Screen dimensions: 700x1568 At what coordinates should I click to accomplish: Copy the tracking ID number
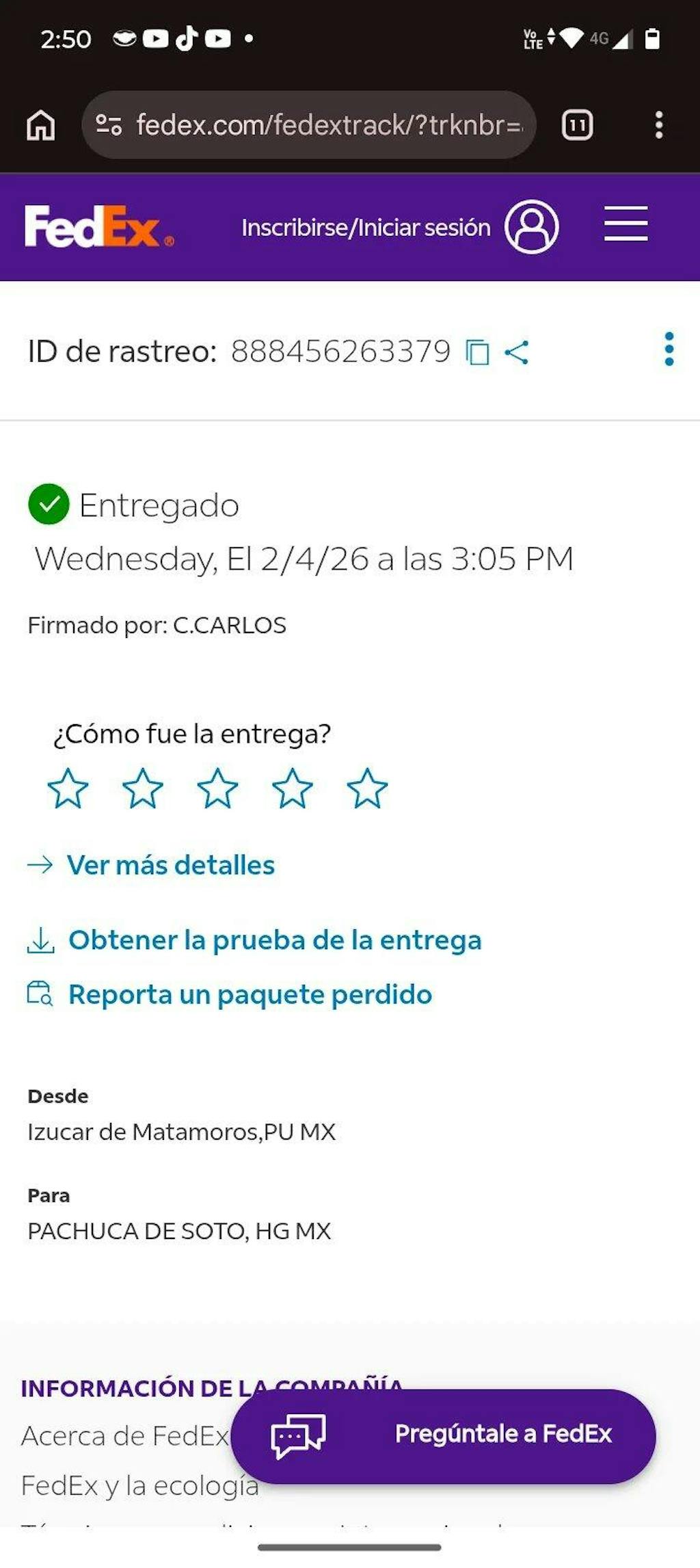click(477, 352)
